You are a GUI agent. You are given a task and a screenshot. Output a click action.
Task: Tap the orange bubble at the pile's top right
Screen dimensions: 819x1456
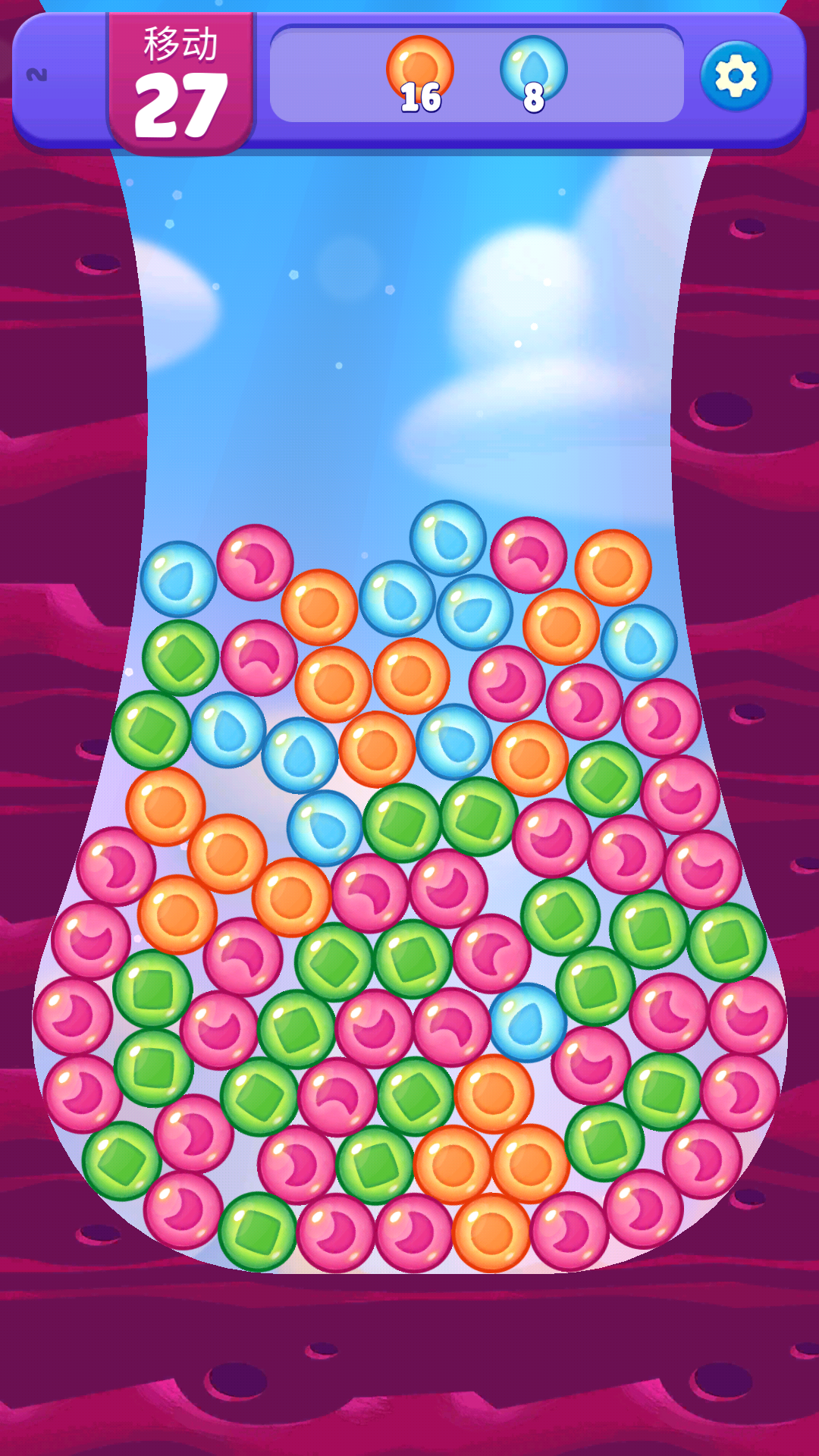tap(613, 566)
